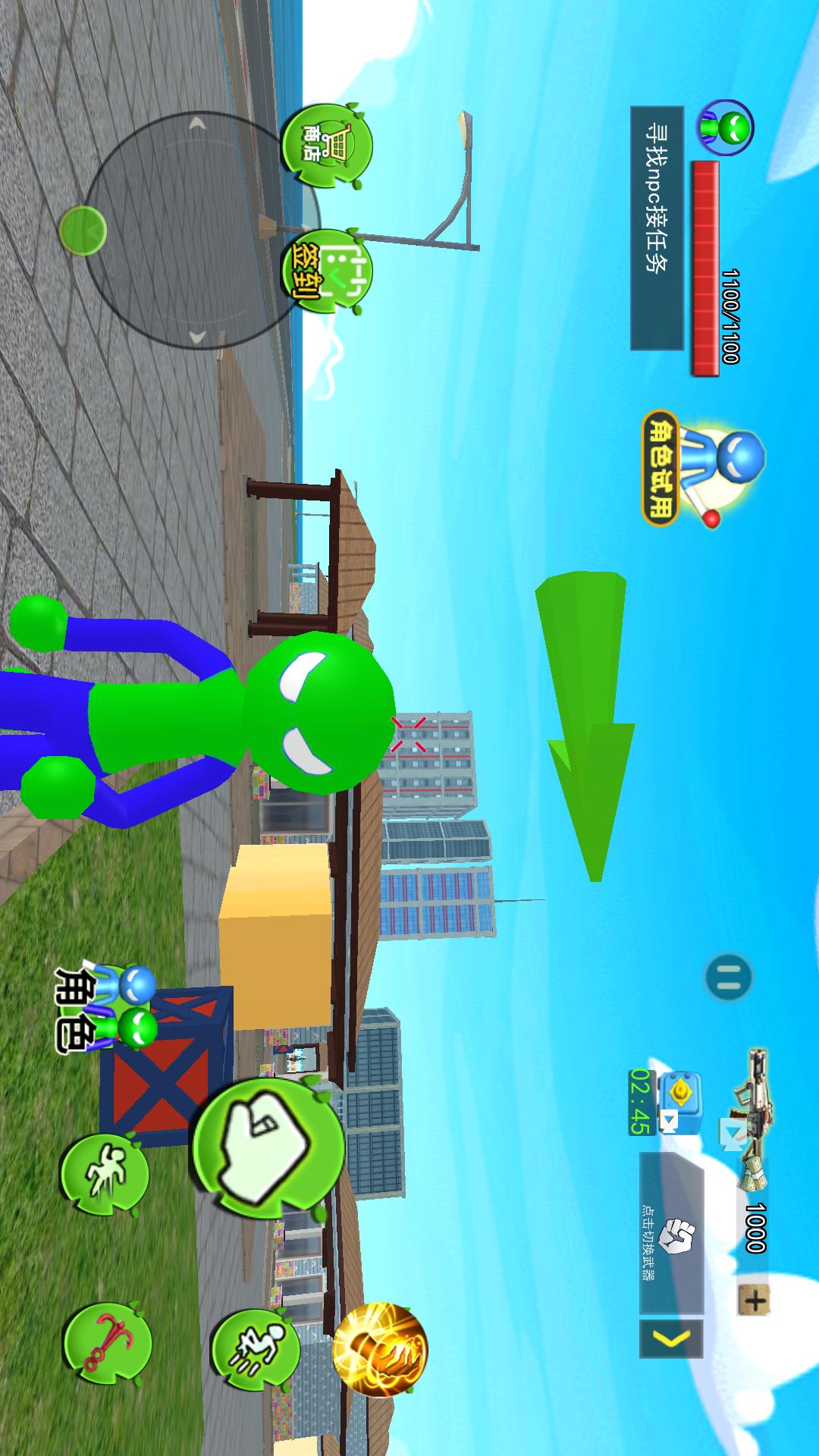Add more cash with the plus button
819x1456 pixels.
[x=754, y=1301]
